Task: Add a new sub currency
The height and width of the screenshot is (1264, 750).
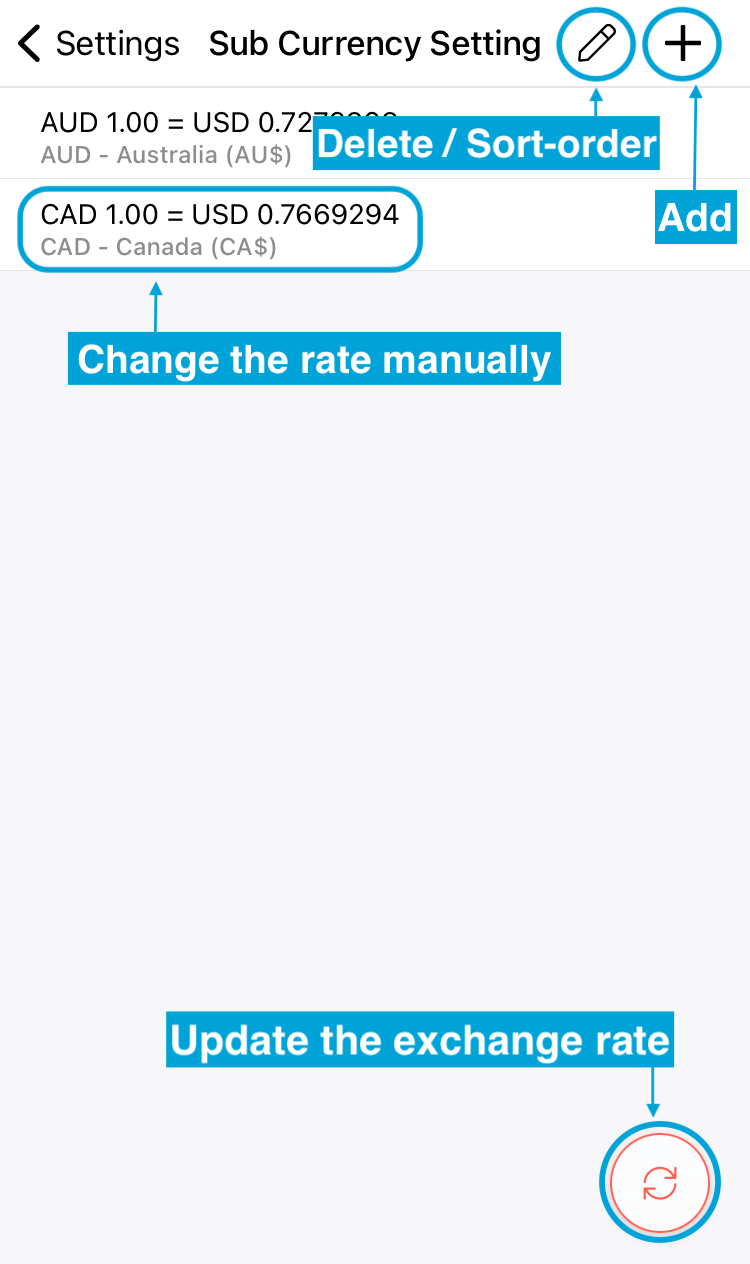Action: click(683, 44)
